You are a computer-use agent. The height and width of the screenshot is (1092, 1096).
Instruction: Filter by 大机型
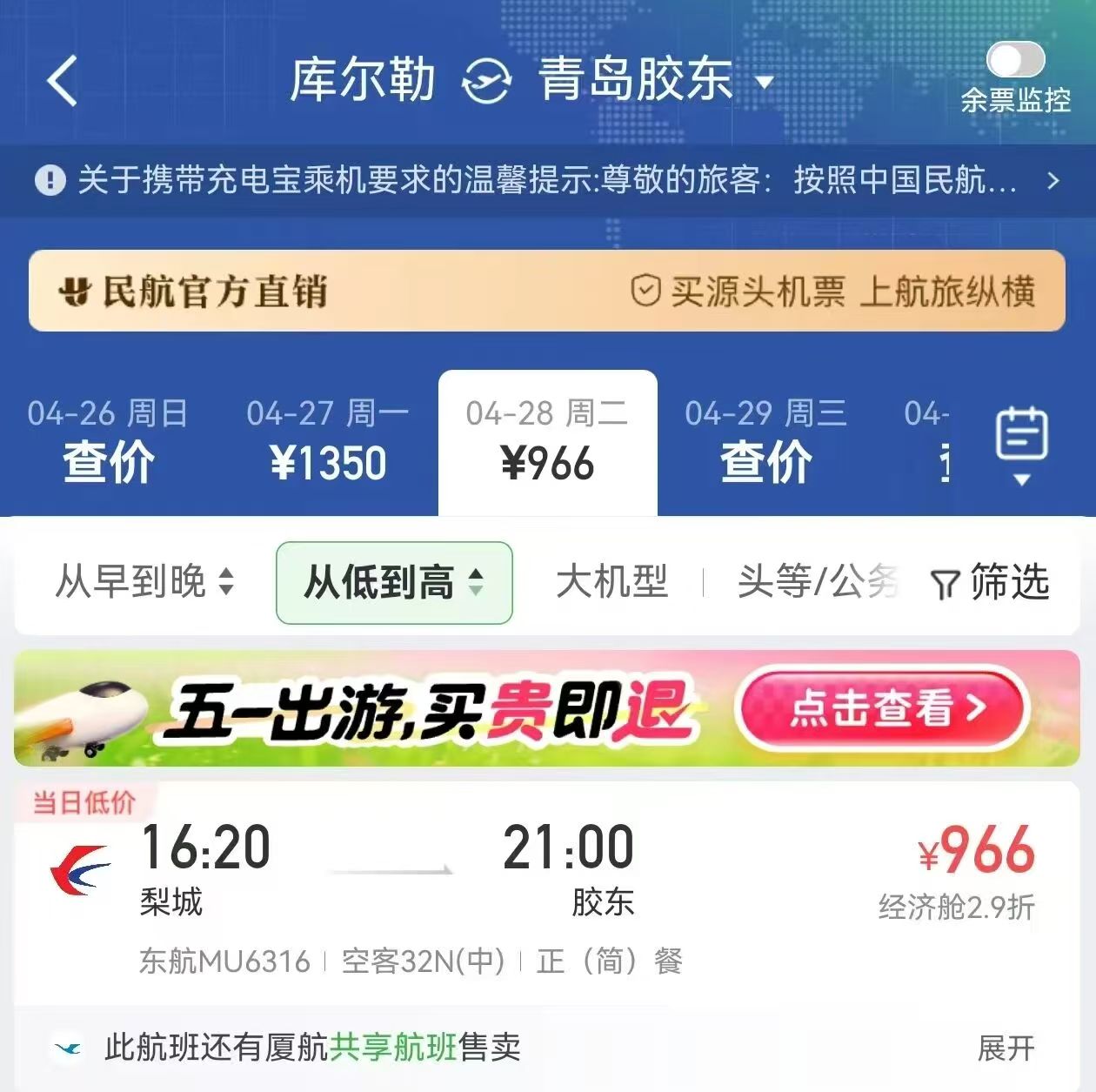tap(611, 582)
